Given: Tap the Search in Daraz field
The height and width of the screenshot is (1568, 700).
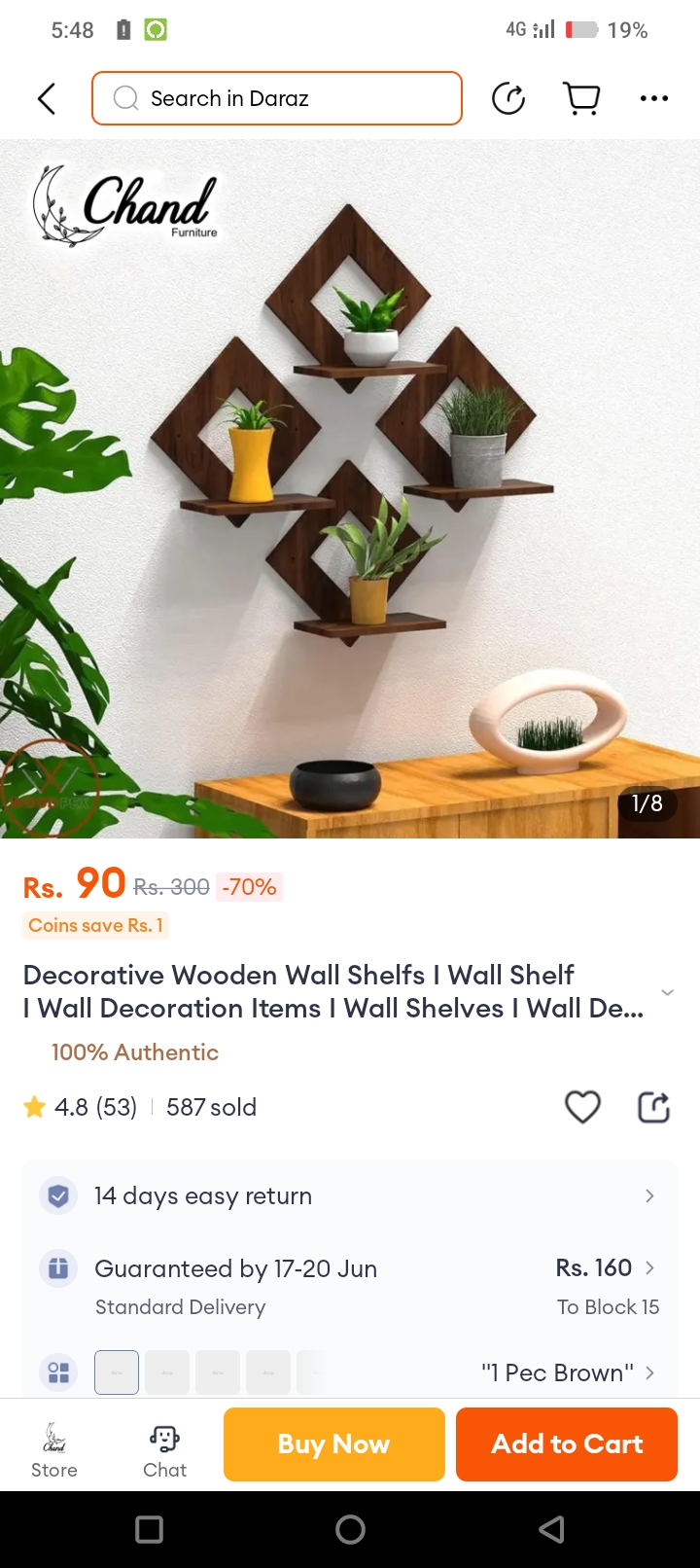Looking at the screenshot, I should point(277,98).
